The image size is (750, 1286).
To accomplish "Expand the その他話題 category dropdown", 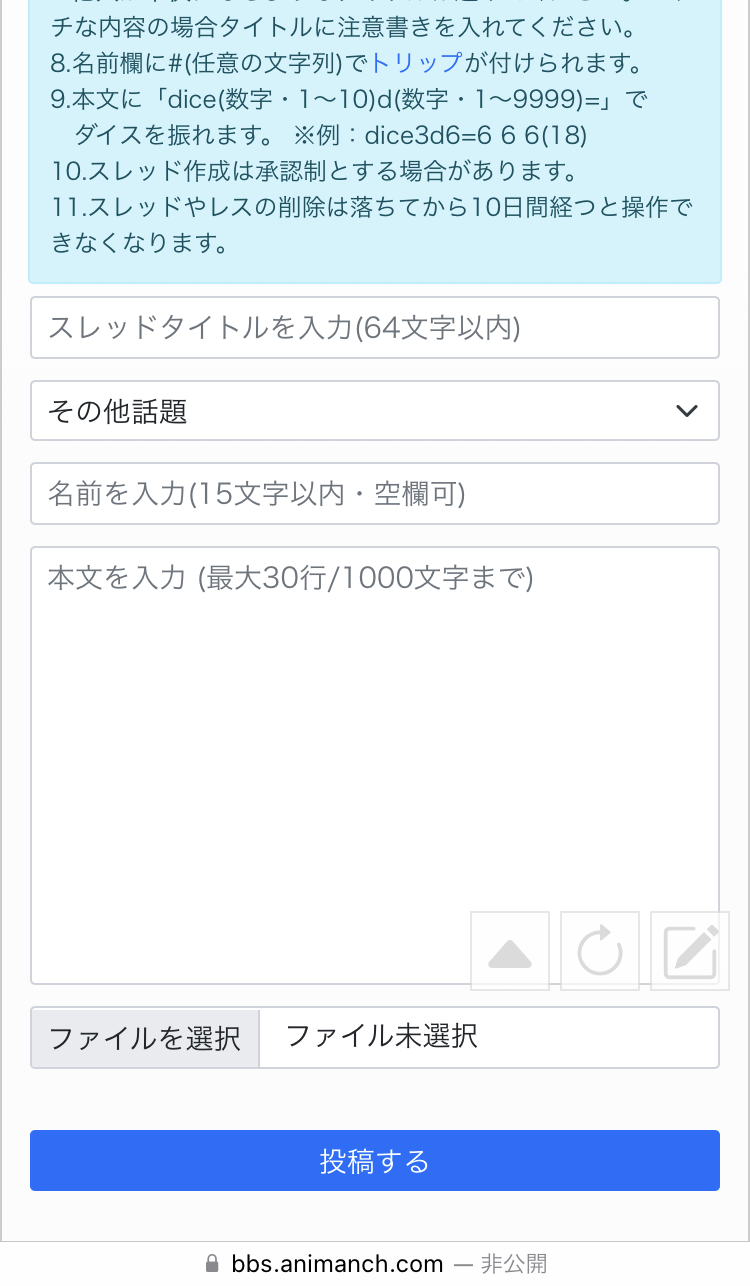I will [375, 411].
